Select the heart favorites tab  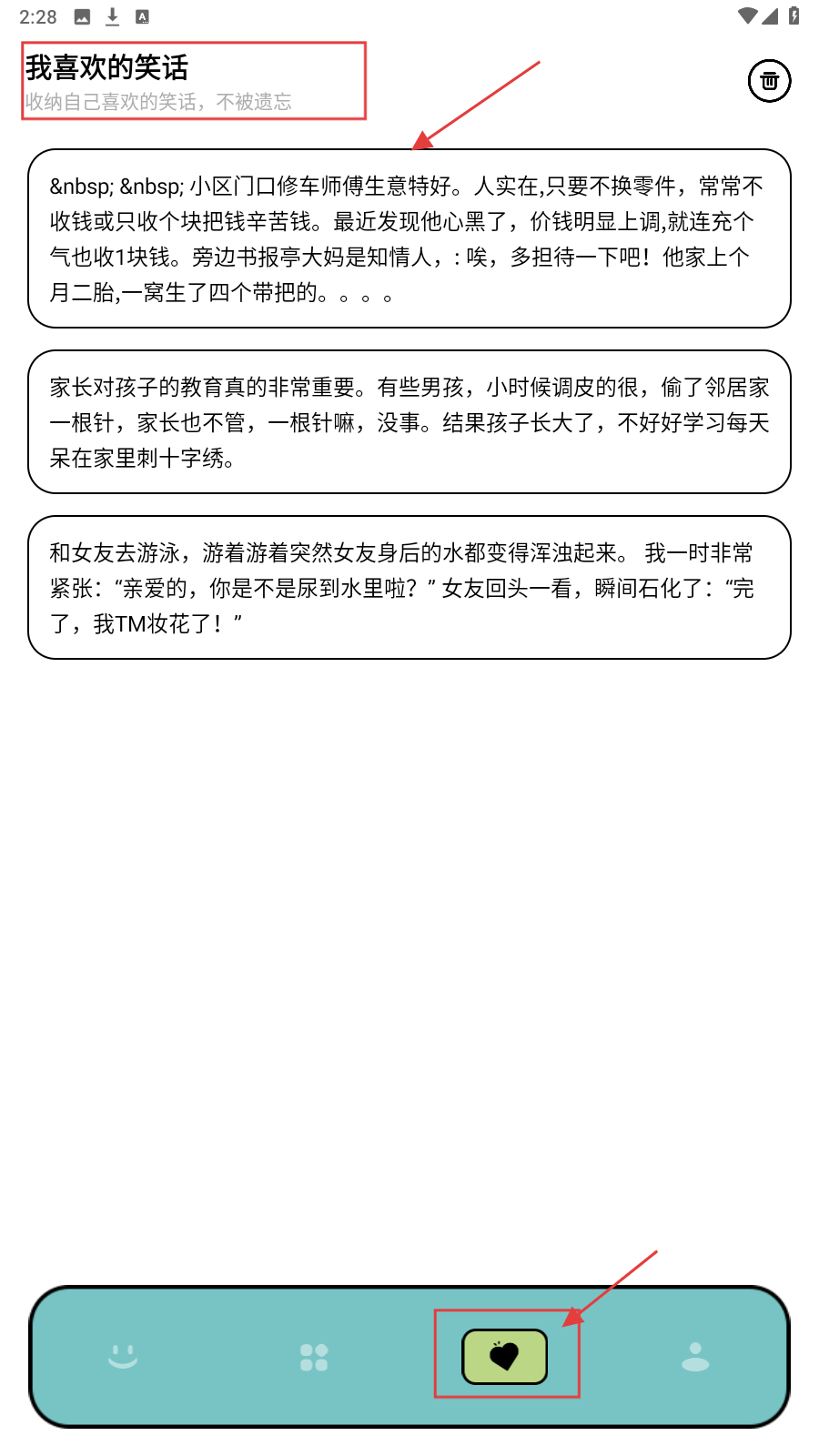coord(505,1357)
